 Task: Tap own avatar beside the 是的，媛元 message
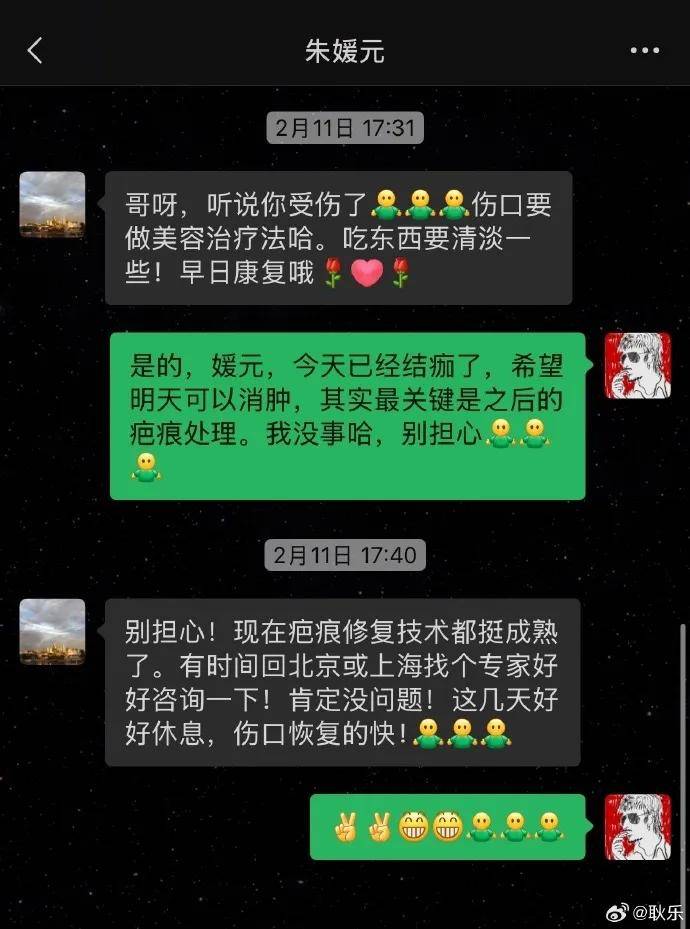pos(637,366)
